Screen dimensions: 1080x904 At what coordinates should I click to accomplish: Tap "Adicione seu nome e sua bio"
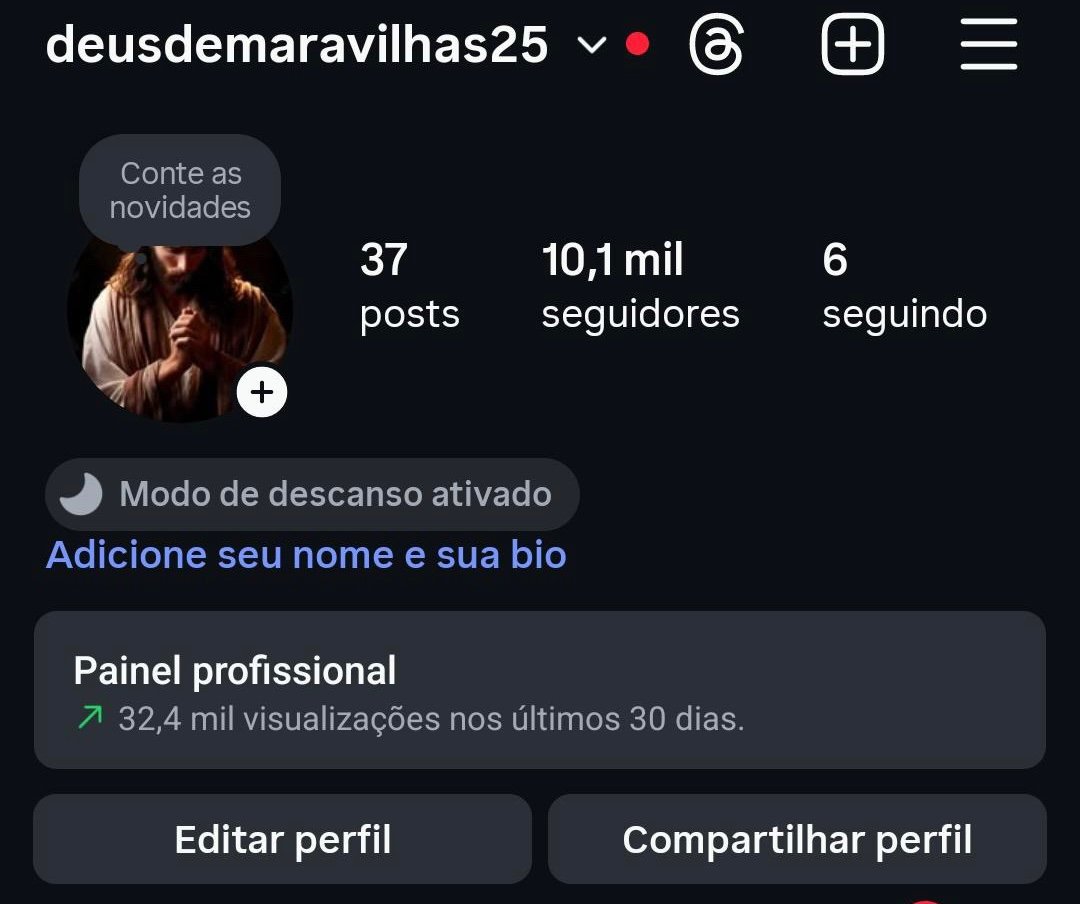point(306,555)
